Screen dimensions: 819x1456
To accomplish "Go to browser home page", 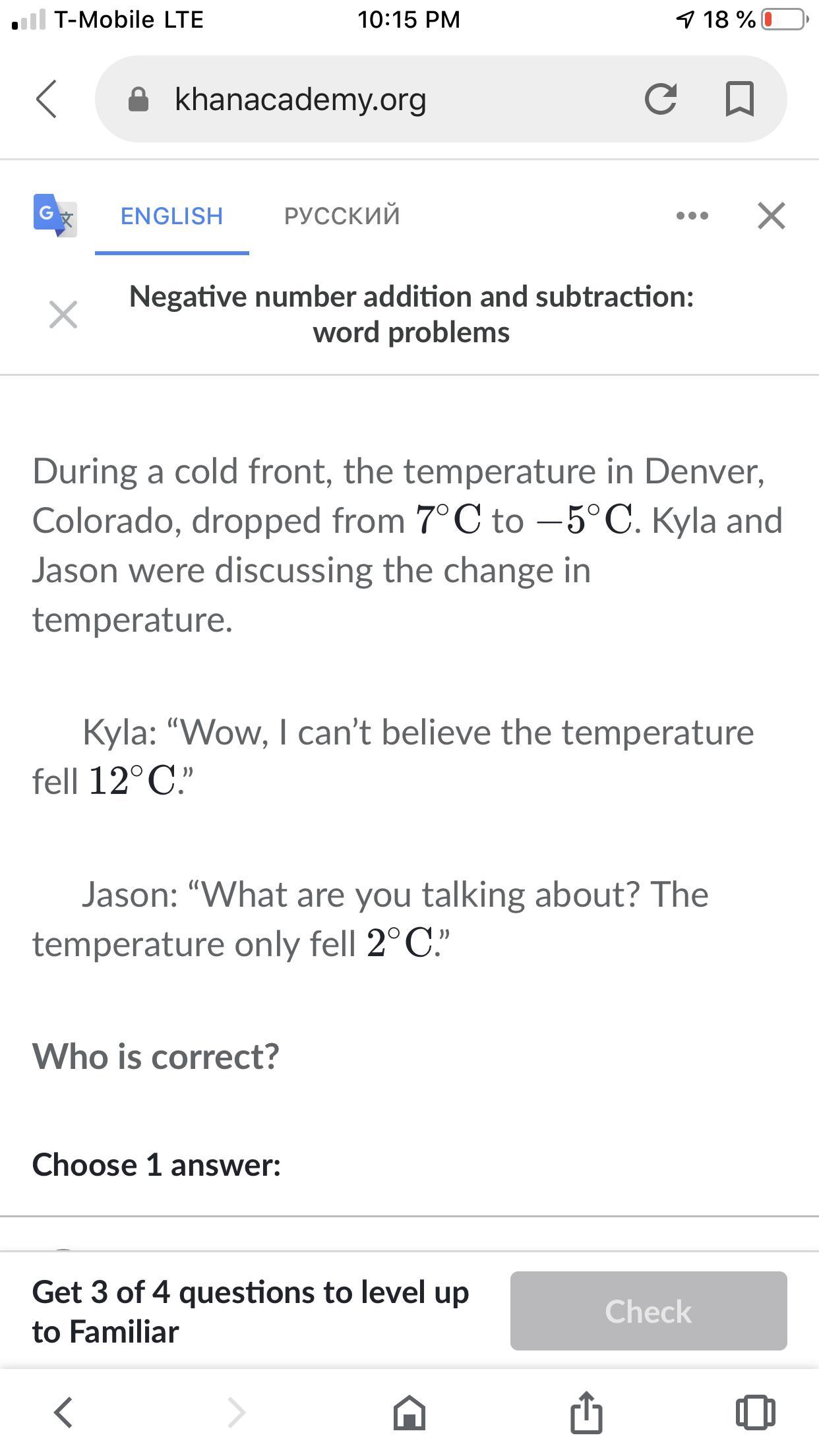I will tap(409, 1412).
